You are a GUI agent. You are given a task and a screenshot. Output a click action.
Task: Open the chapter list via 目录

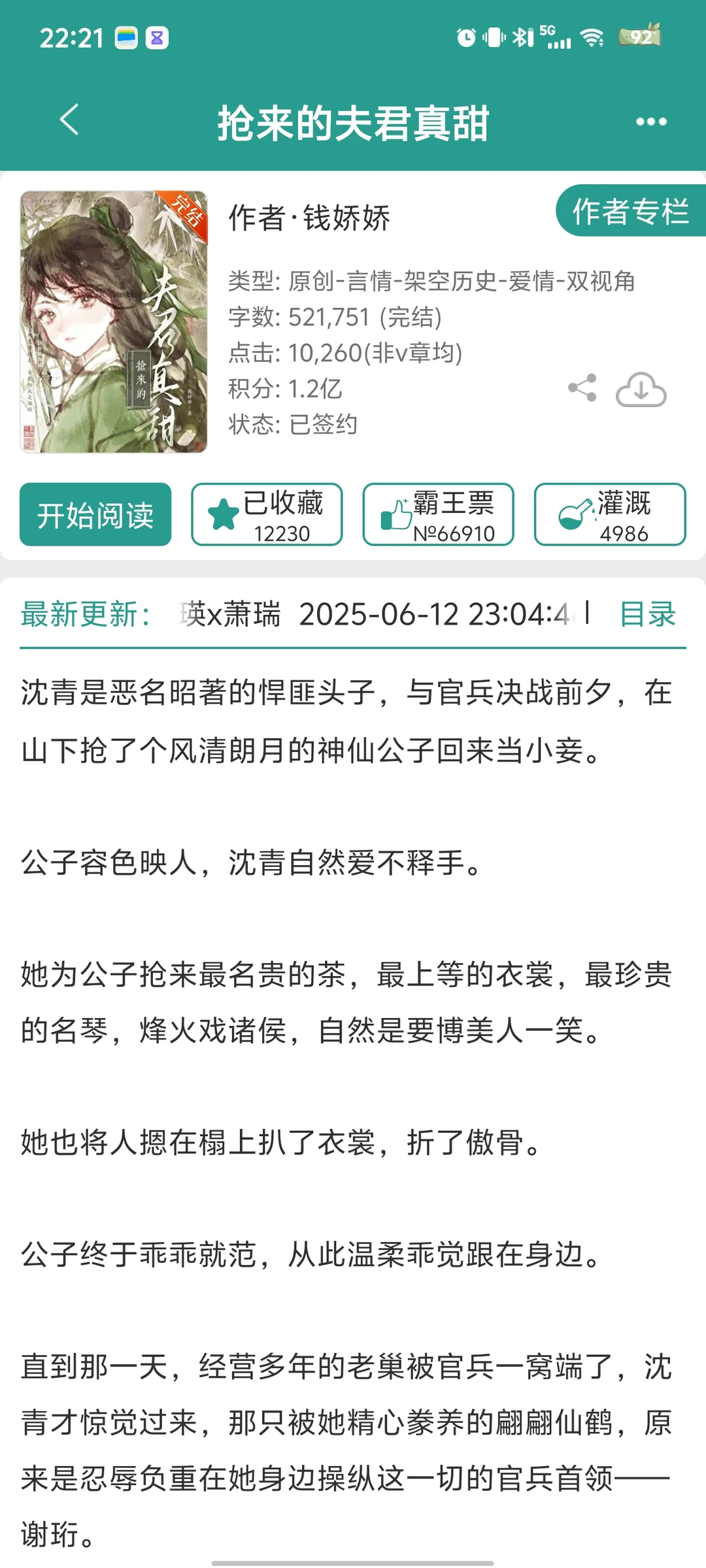pos(646,613)
